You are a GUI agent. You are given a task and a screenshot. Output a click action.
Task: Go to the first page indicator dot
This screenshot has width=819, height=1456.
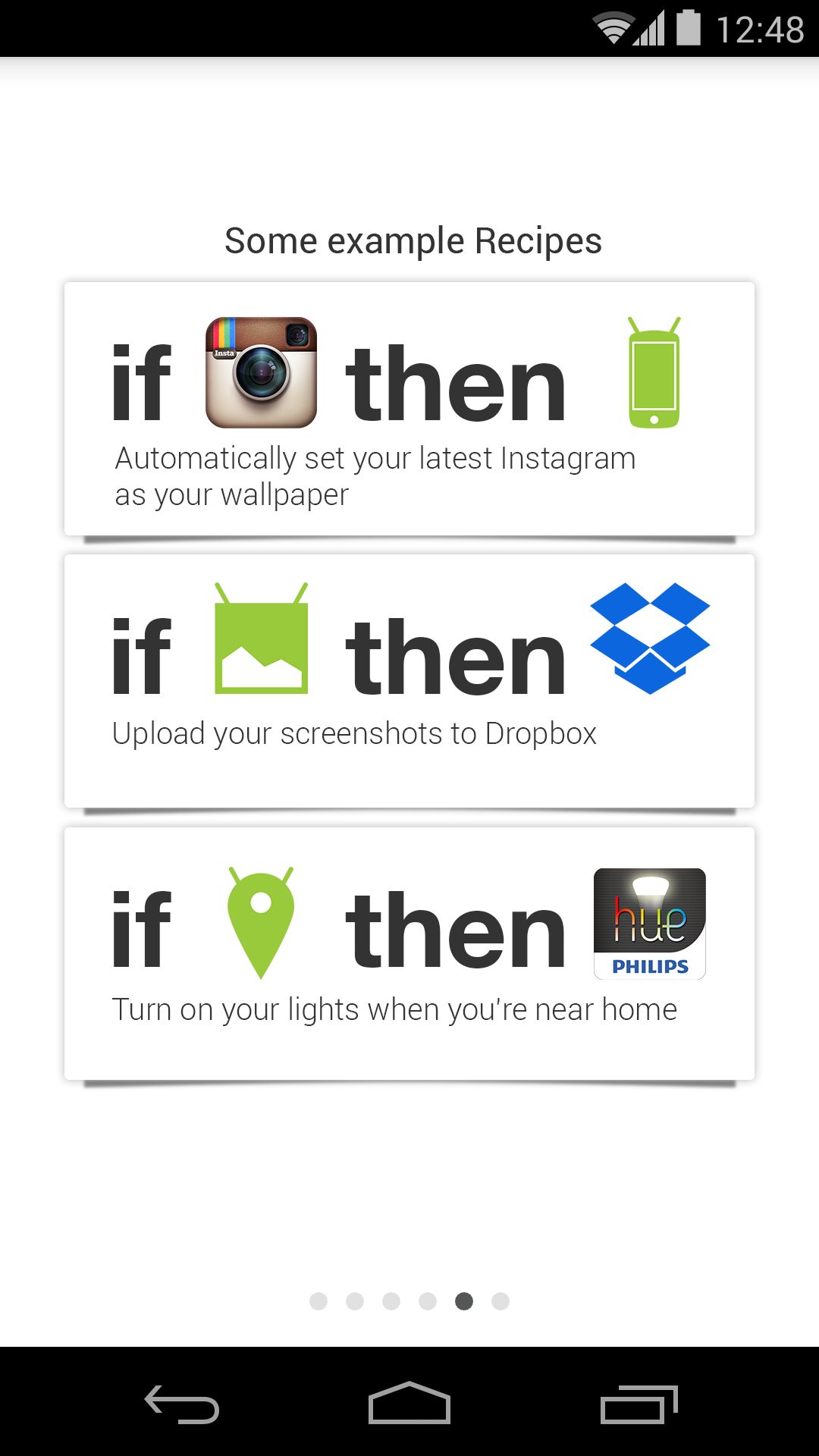[x=318, y=1301]
